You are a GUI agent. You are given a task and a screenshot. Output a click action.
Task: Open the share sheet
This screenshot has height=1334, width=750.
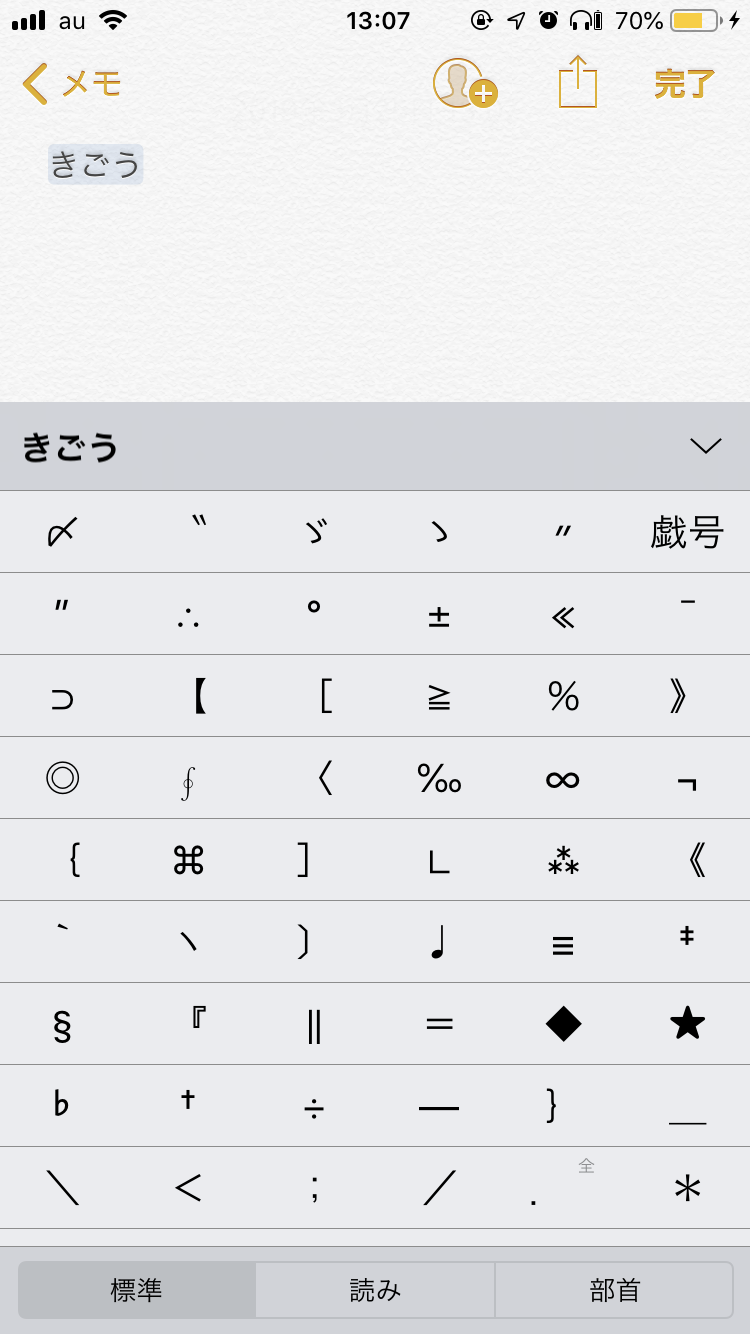[577, 82]
